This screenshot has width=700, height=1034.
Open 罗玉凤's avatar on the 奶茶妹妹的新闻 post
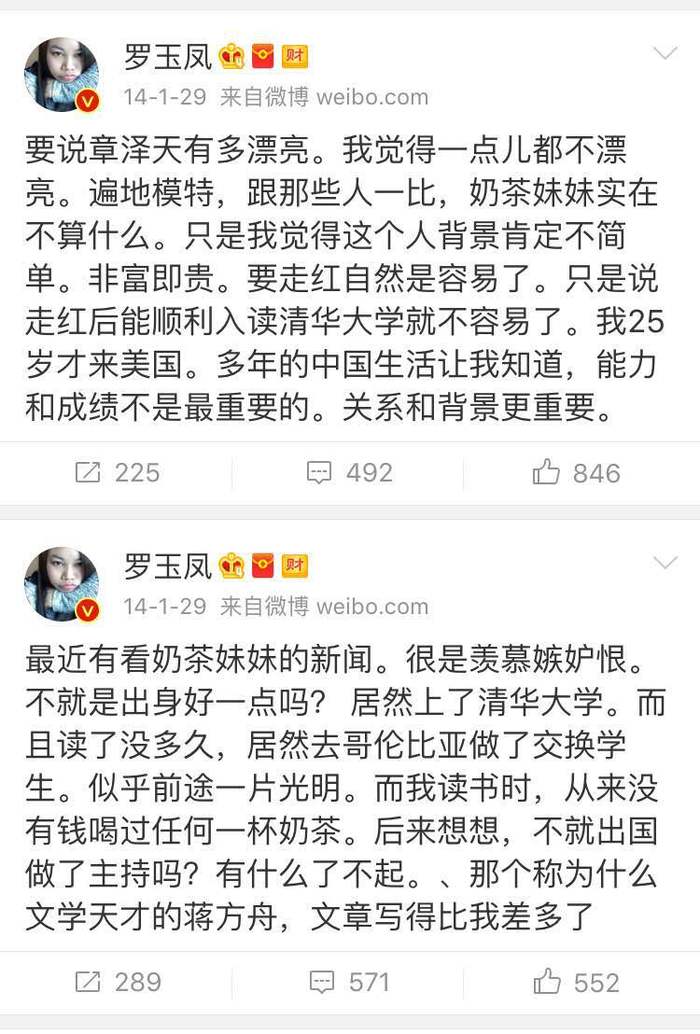(61, 585)
